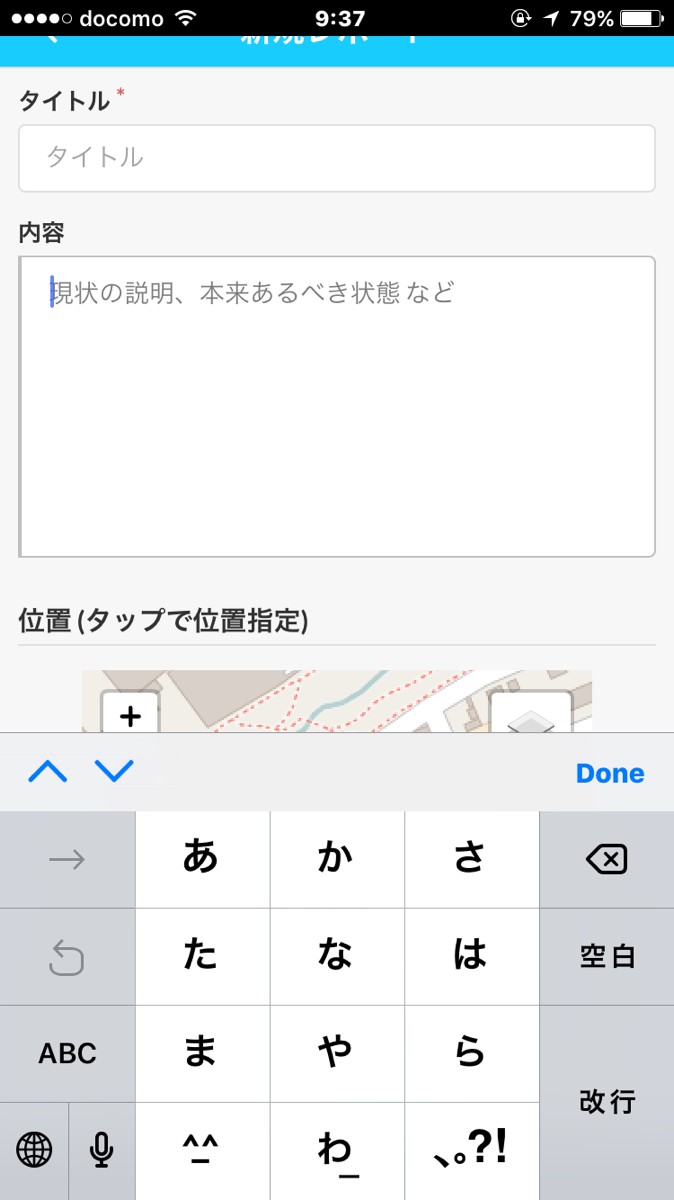Tap the 改行 return key

click(606, 1102)
